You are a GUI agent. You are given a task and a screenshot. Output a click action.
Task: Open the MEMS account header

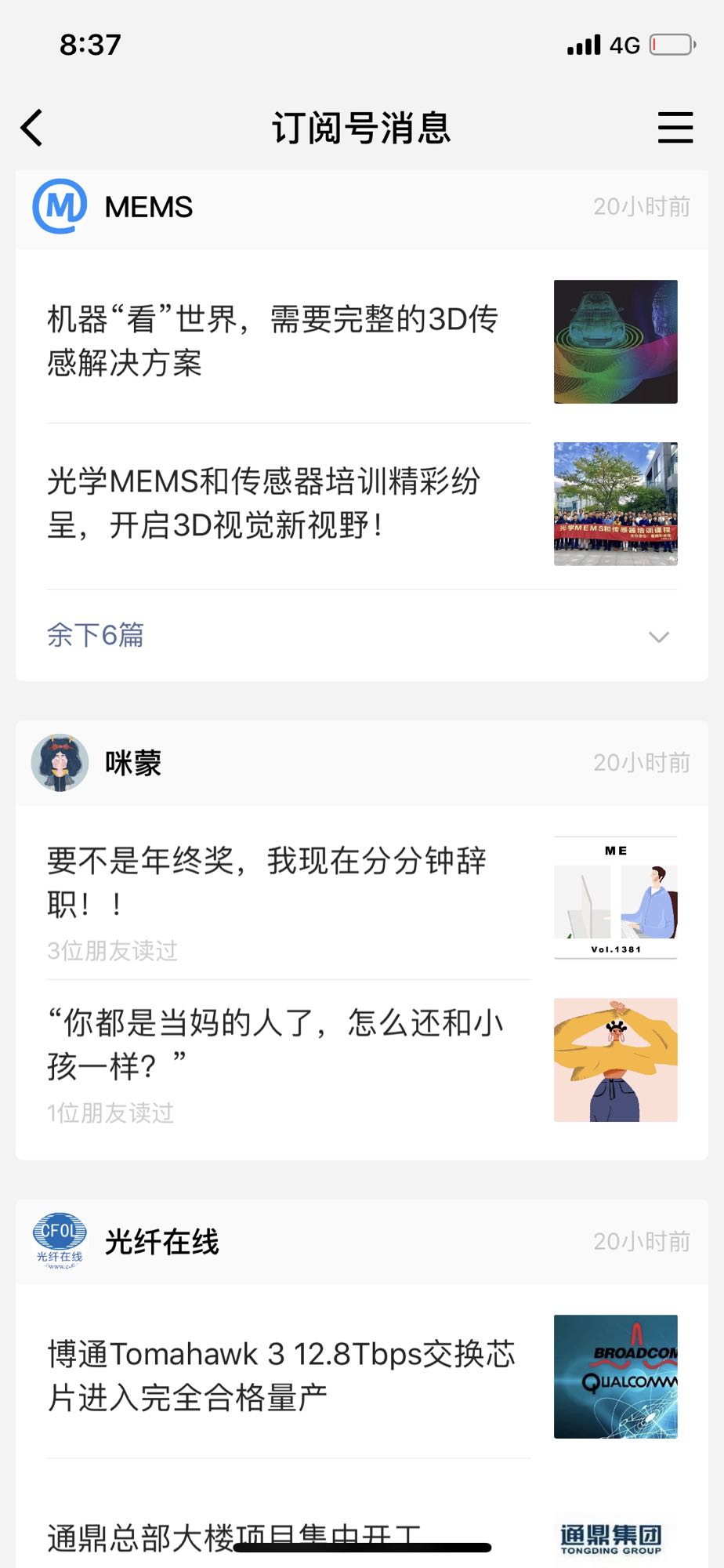coord(149,208)
